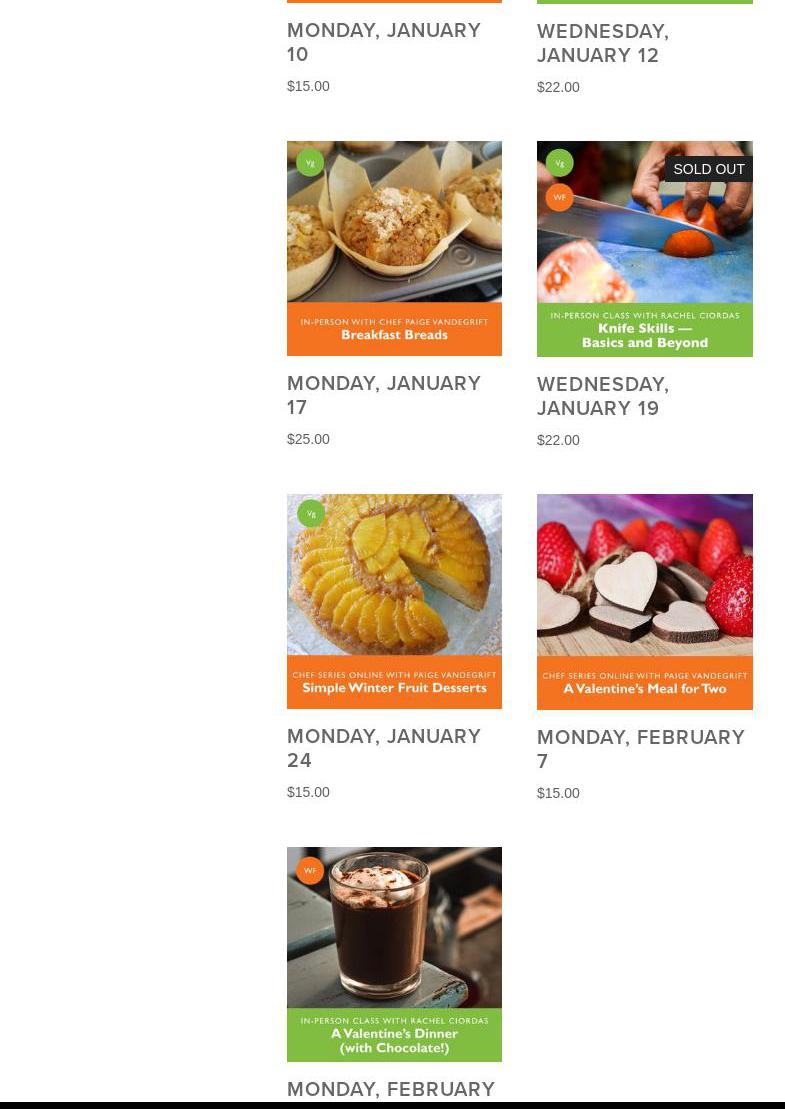Select A Valentine's Dinner with Chocolate class
The height and width of the screenshot is (1109, 785).
394,954
